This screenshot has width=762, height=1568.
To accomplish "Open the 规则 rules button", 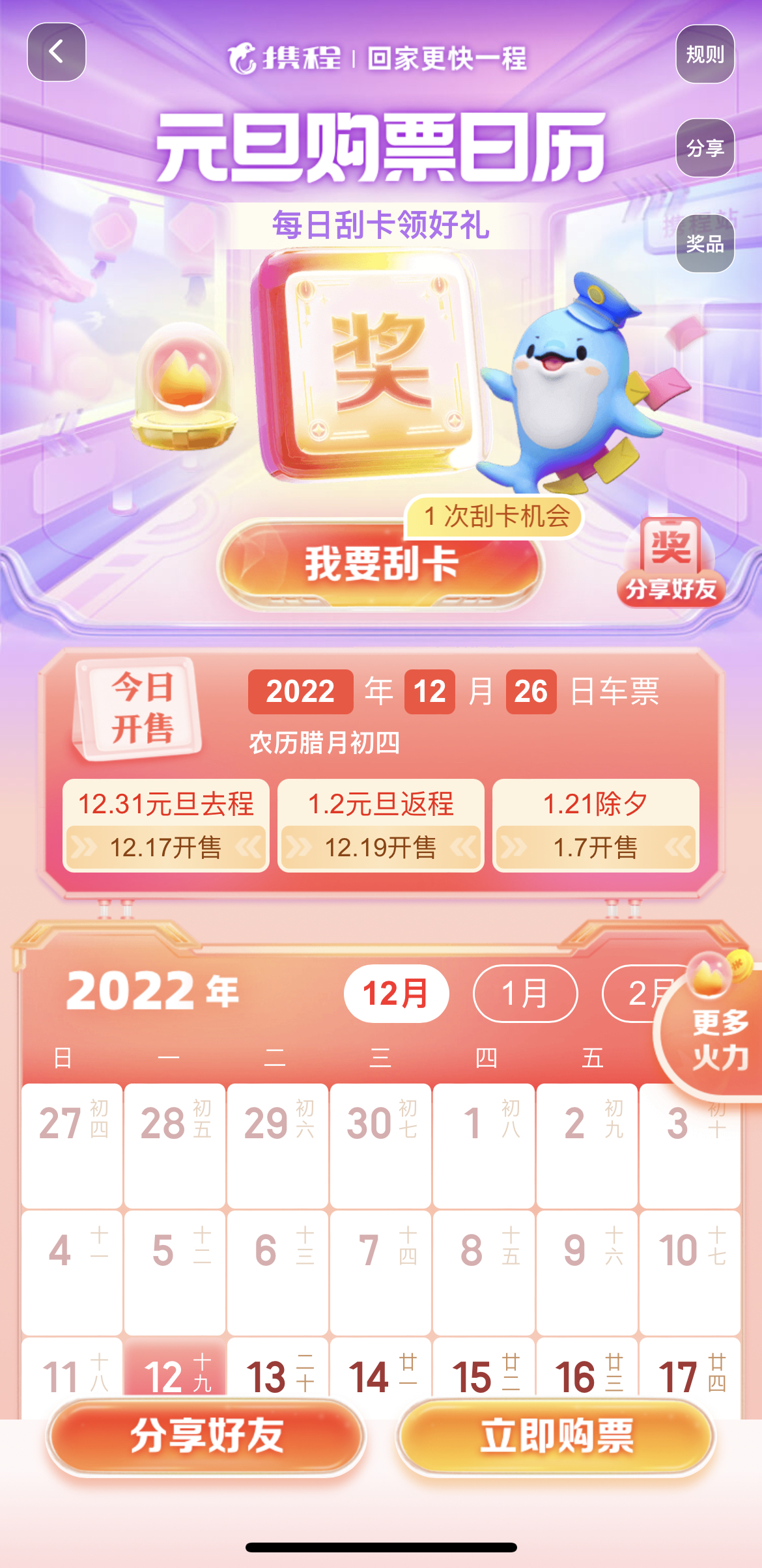I will click(x=705, y=54).
